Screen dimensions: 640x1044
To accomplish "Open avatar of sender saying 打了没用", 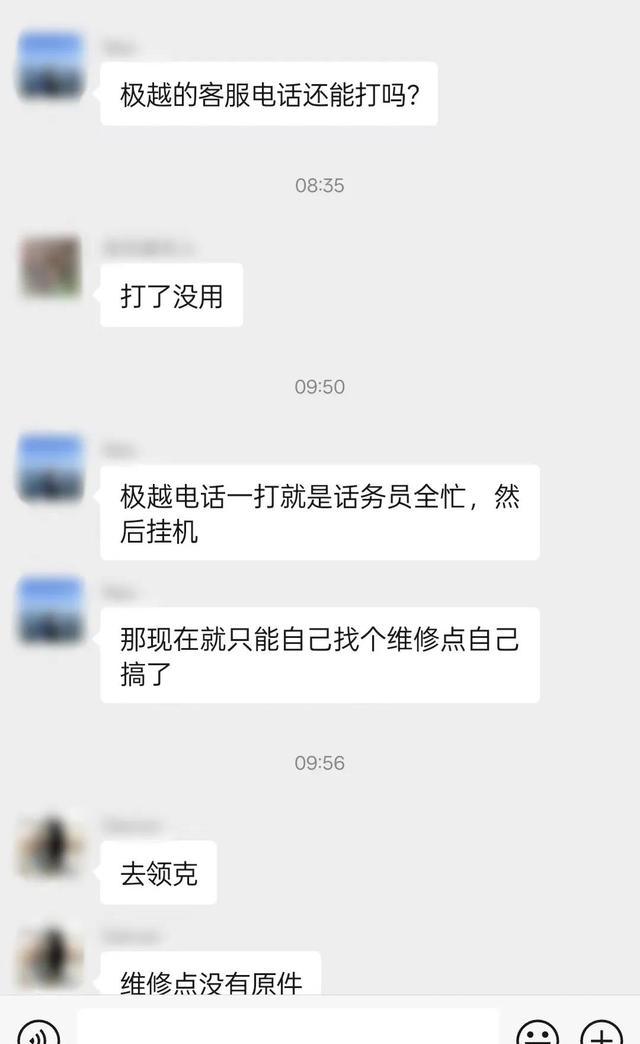I will pos(50,266).
